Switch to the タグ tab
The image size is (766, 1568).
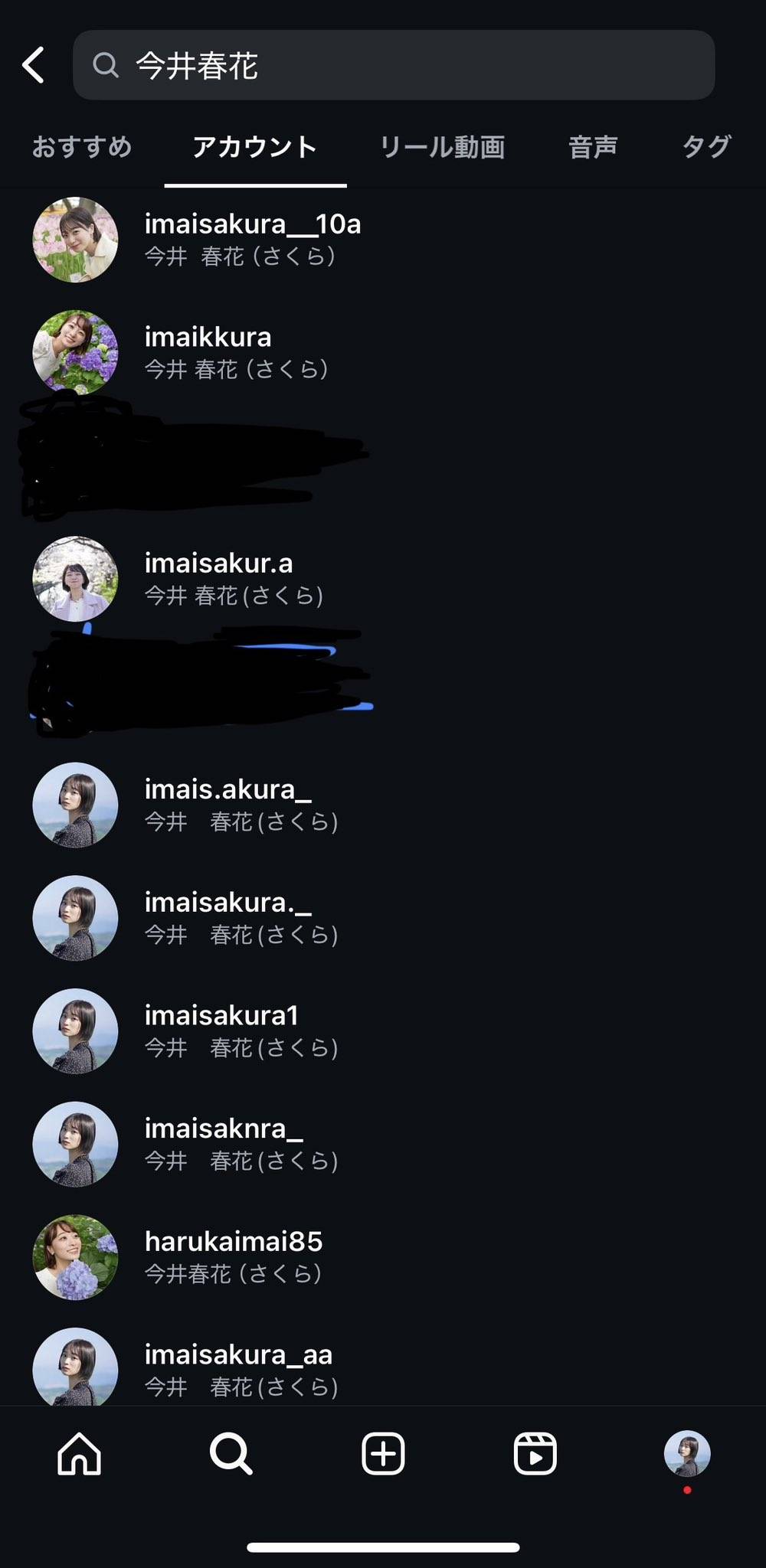[x=706, y=146]
